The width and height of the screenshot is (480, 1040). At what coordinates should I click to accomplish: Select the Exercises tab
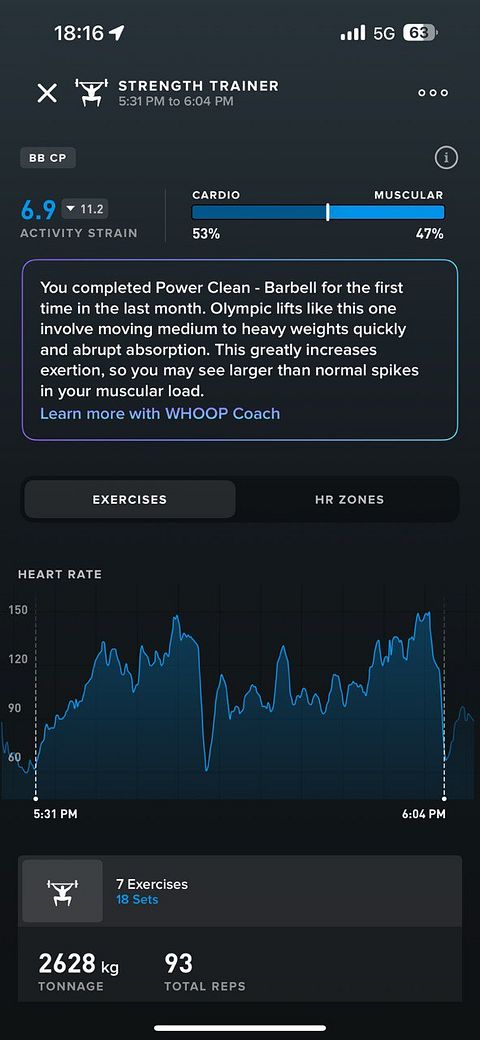(130, 499)
